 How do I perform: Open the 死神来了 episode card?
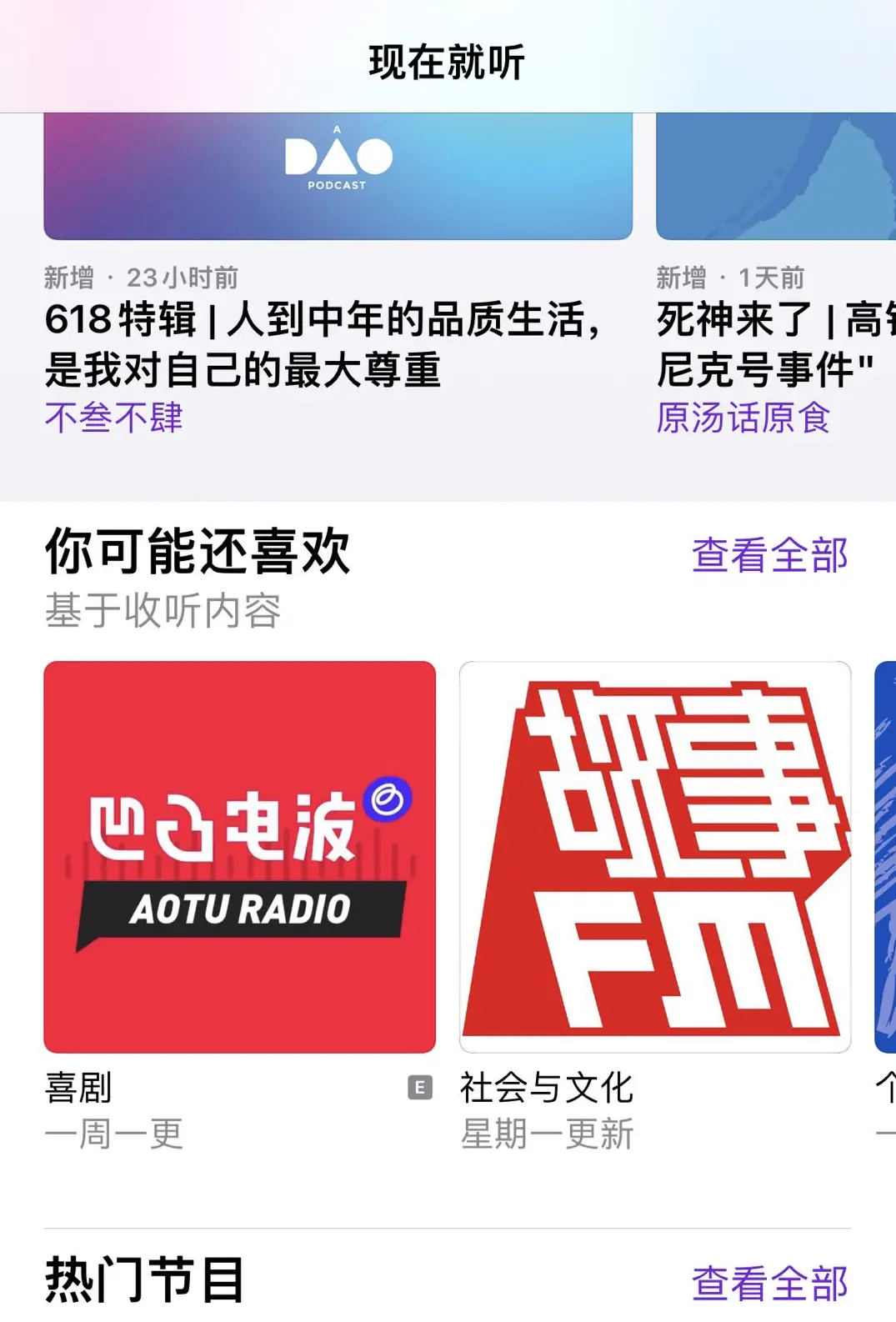775,343
